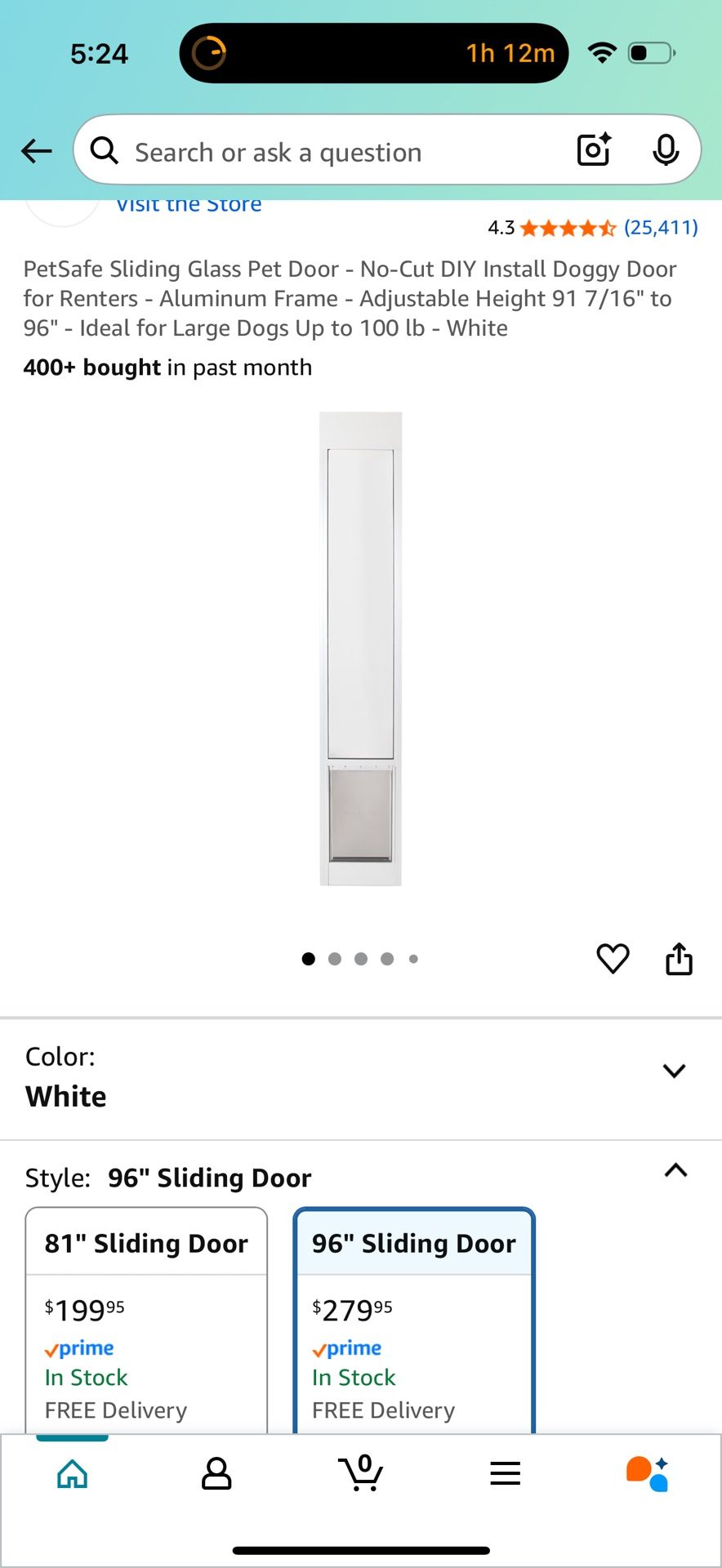Open the account profile tab
The height and width of the screenshot is (1568, 722).
coord(216,1474)
